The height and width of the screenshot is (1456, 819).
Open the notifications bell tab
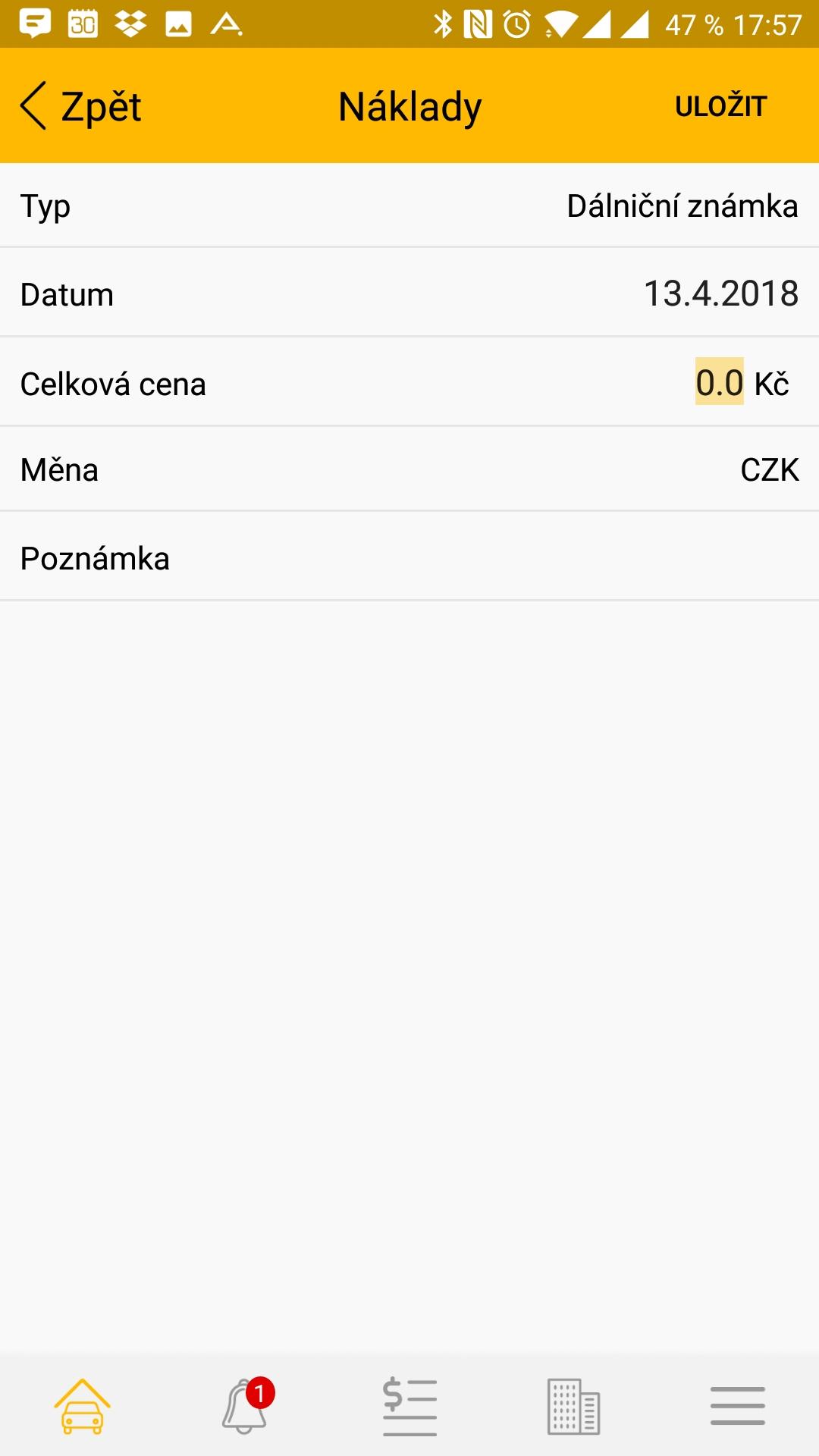pos(247,1405)
